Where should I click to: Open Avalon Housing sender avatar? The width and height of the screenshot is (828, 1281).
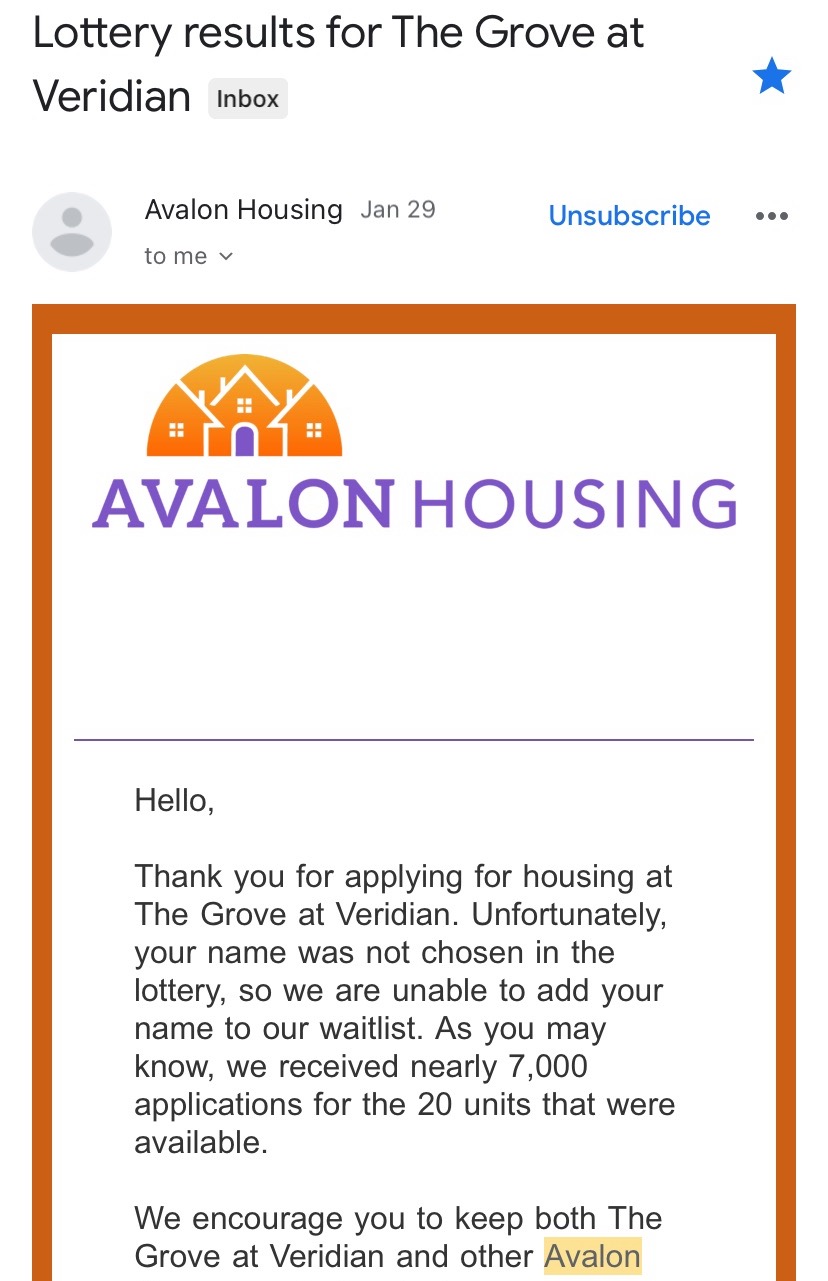[72, 232]
